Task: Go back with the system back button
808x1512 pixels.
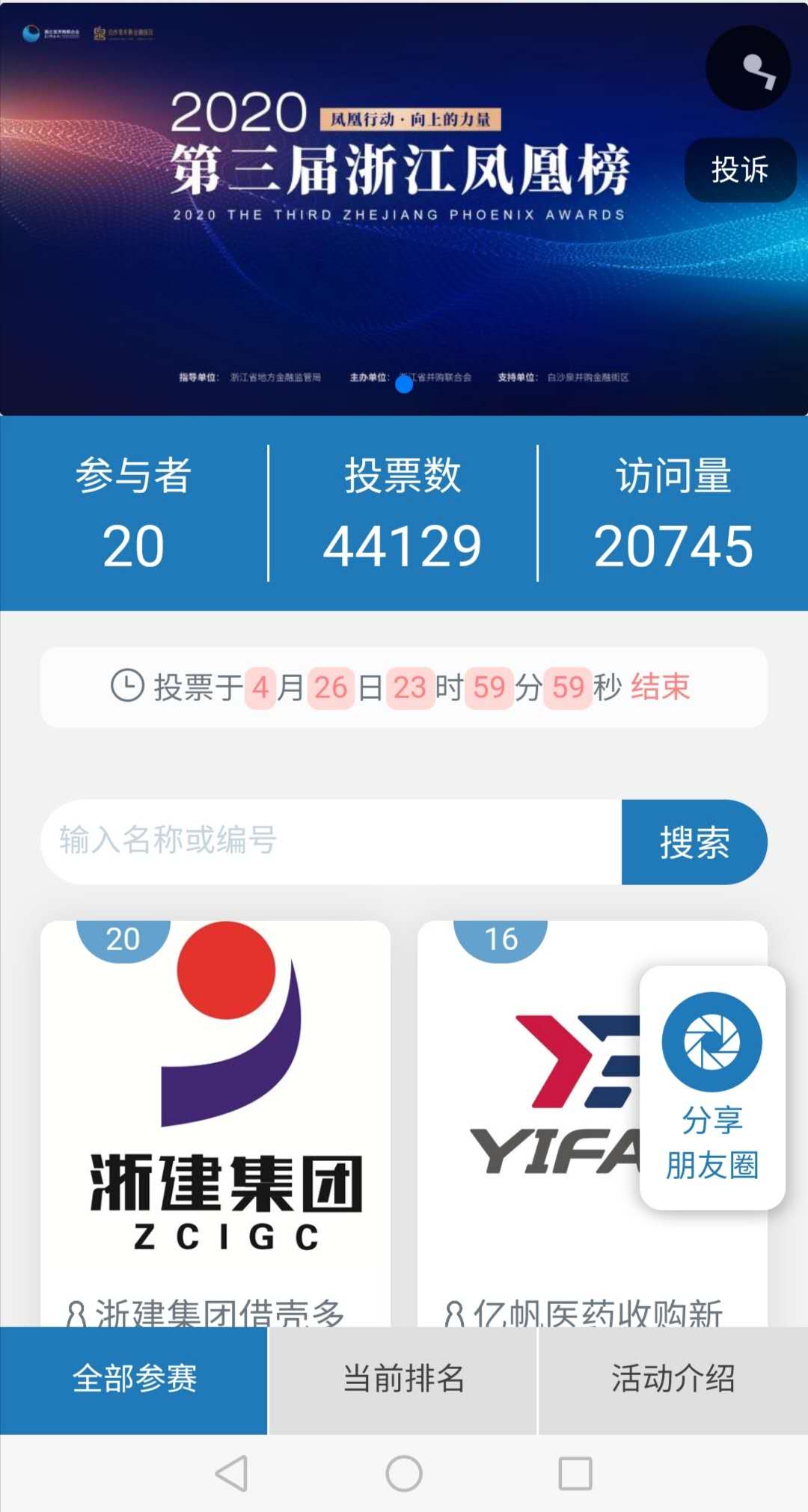Action: (231, 1473)
